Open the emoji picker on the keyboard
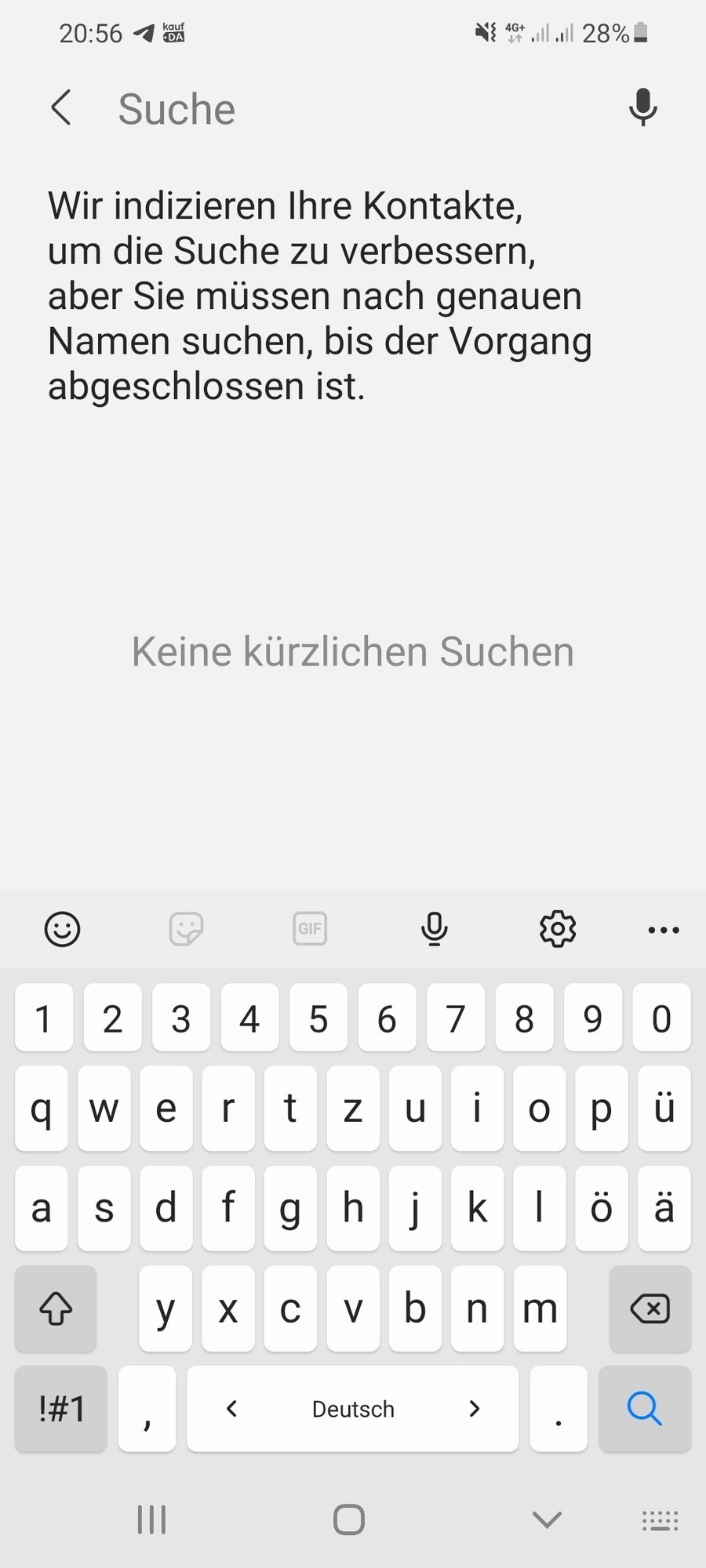This screenshot has height=1568, width=706. pos(62,929)
